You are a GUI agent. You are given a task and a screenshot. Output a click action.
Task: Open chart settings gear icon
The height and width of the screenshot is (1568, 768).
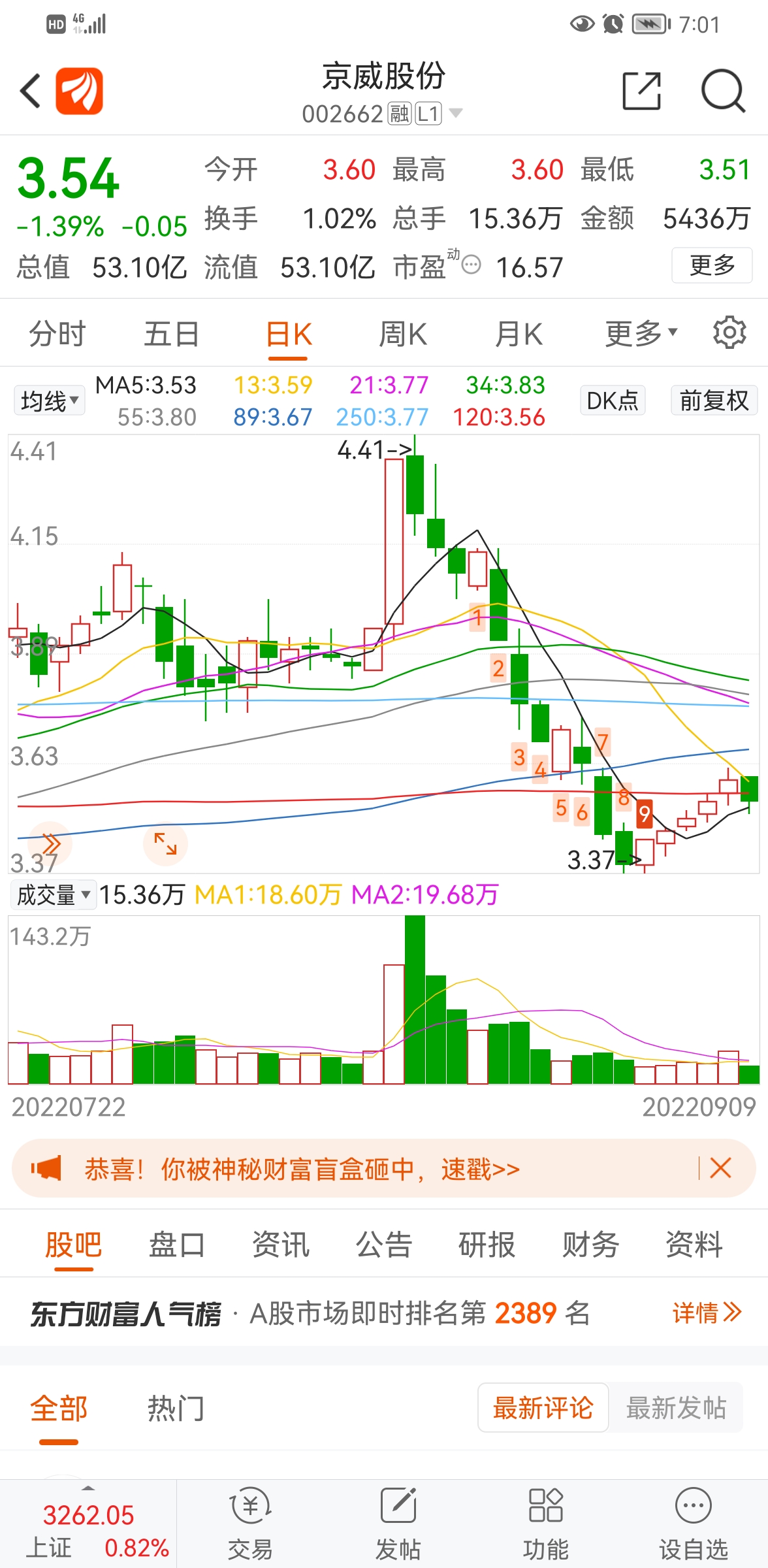tap(729, 333)
